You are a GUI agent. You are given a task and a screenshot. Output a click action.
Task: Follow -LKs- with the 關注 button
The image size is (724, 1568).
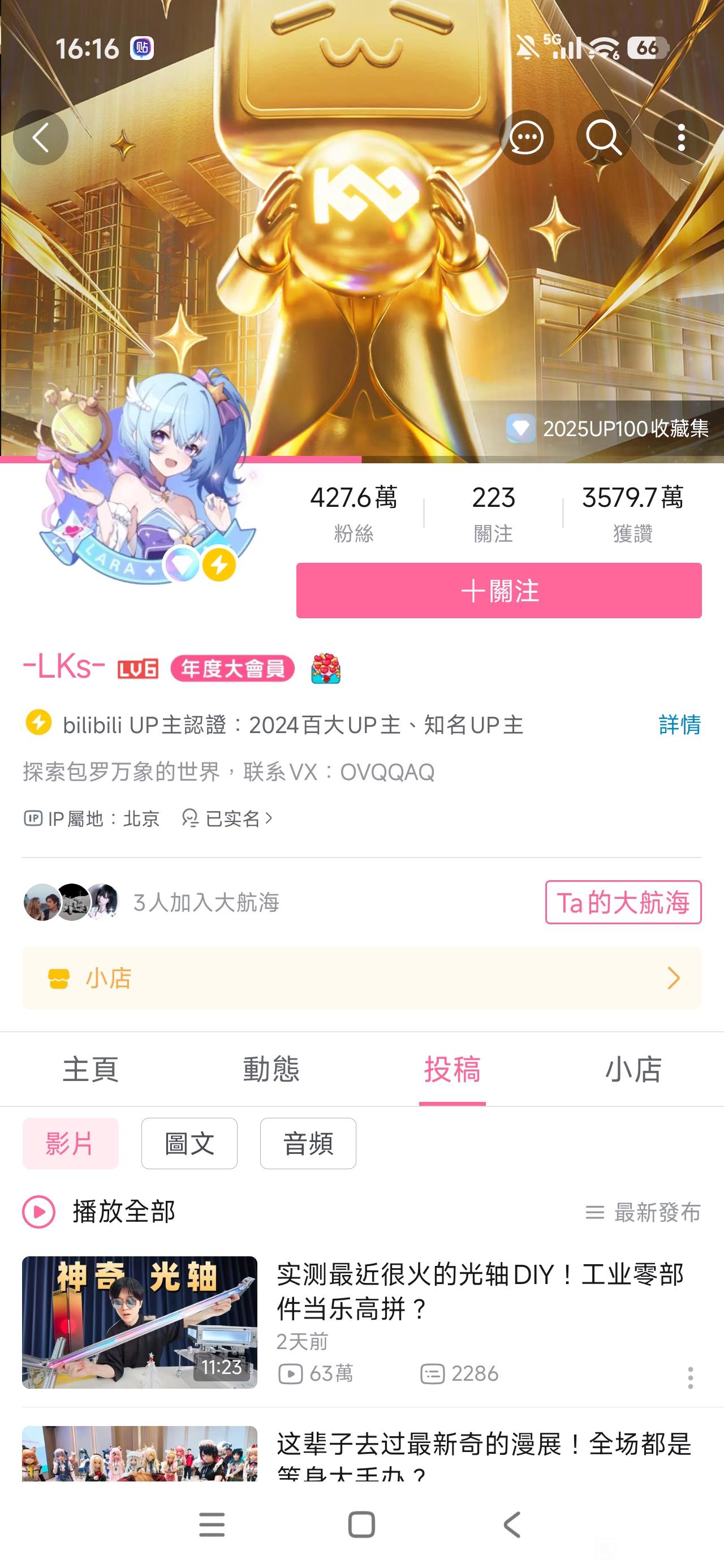[499, 591]
